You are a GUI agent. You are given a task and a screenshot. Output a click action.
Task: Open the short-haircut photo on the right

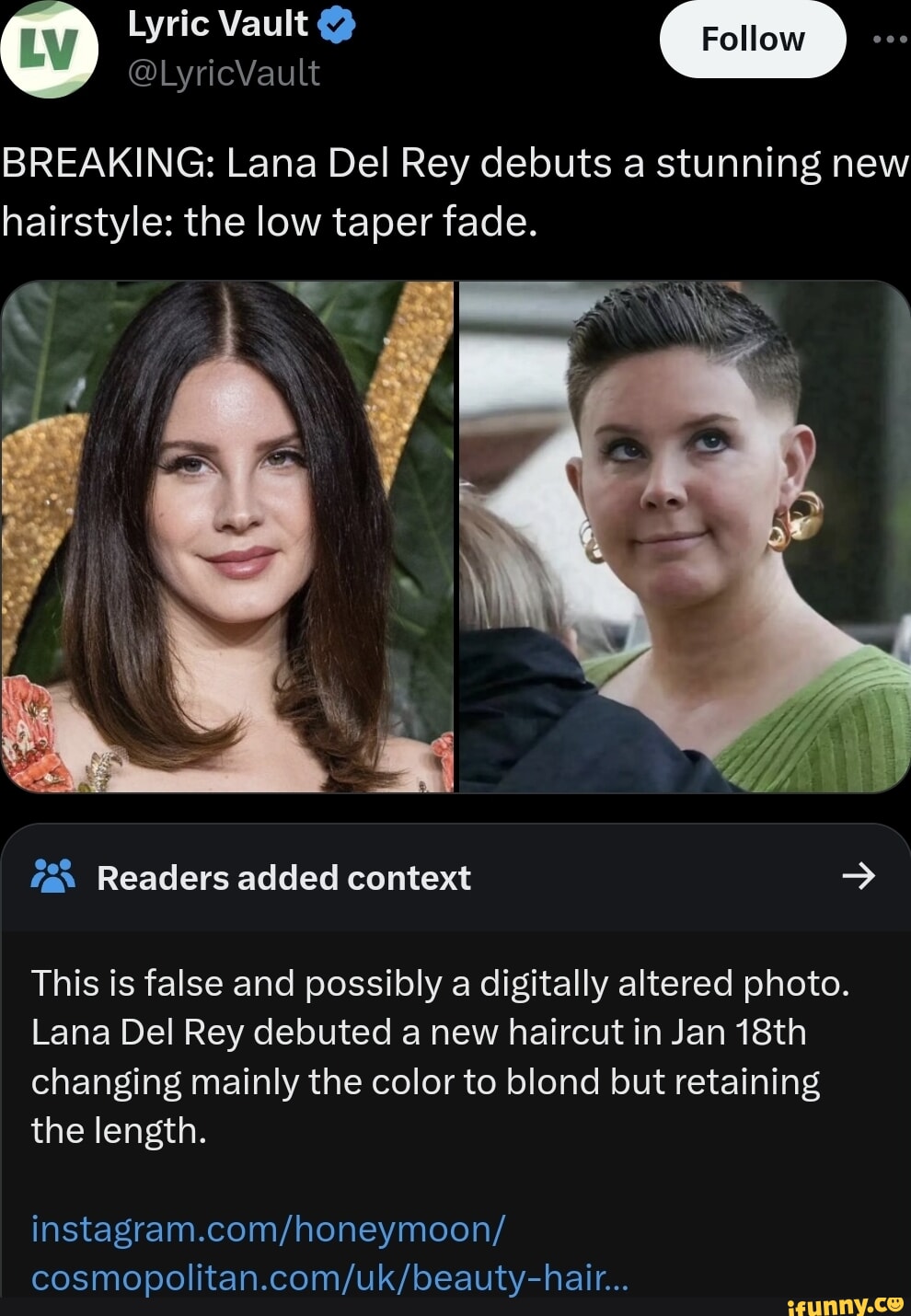click(x=684, y=537)
